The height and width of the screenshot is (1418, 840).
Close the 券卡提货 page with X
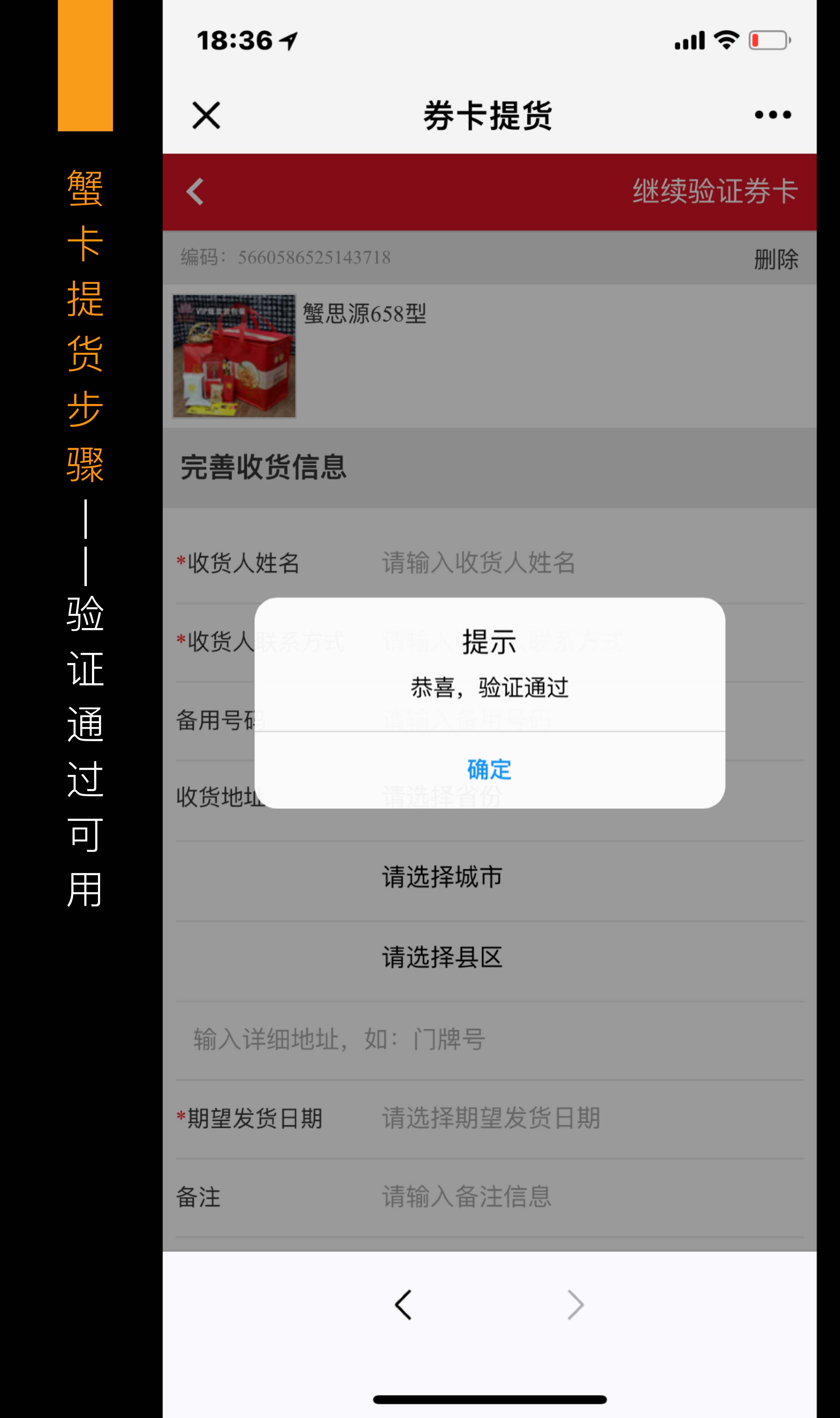(206, 116)
